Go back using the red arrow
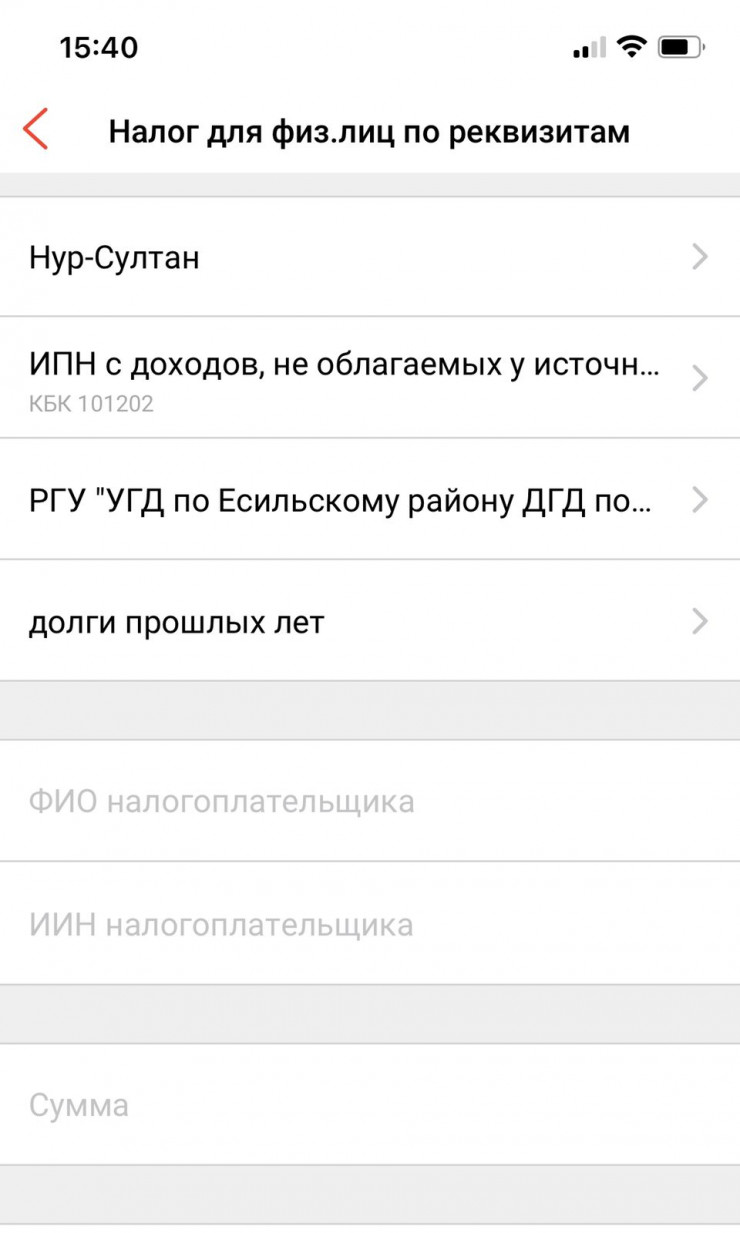 (x=36, y=131)
